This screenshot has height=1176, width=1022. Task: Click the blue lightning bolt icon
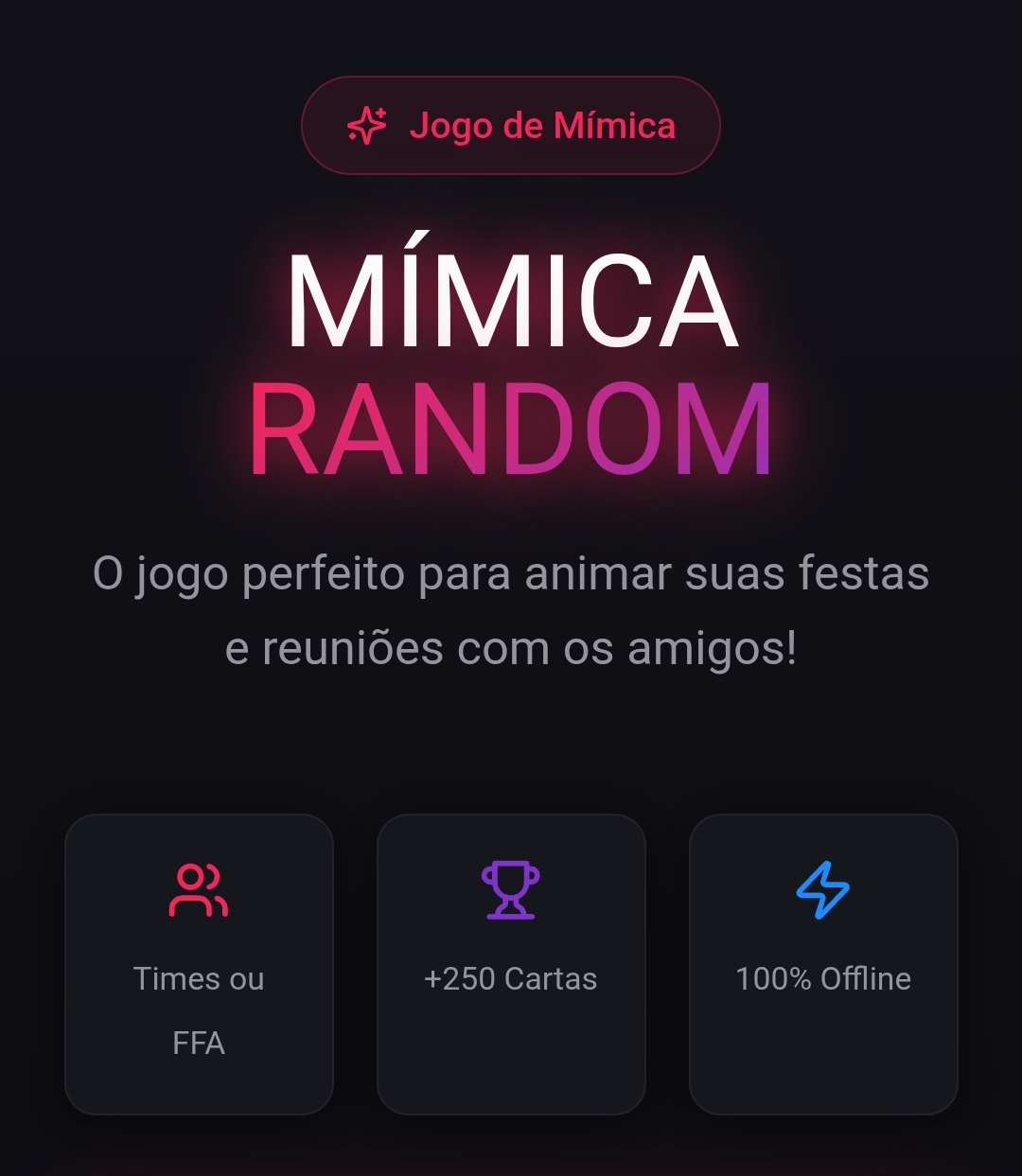(x=822, y=891)
